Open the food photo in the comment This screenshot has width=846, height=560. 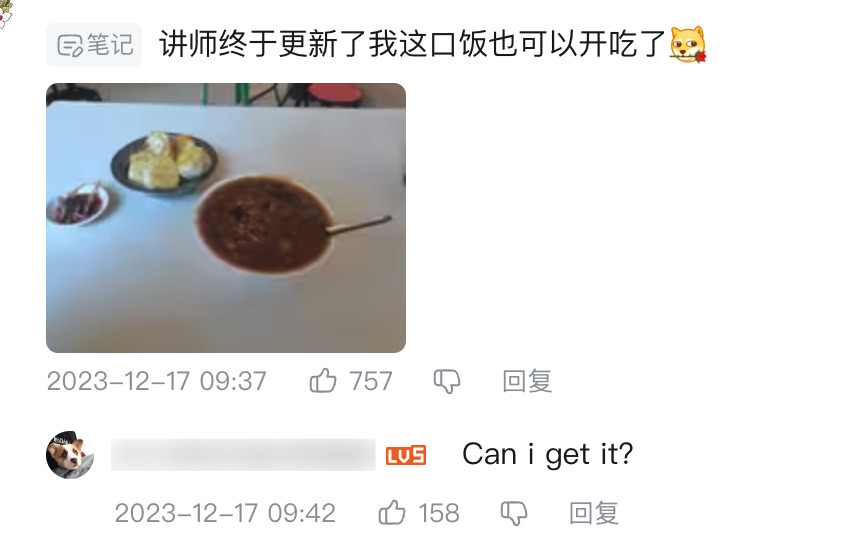[226, 218]
